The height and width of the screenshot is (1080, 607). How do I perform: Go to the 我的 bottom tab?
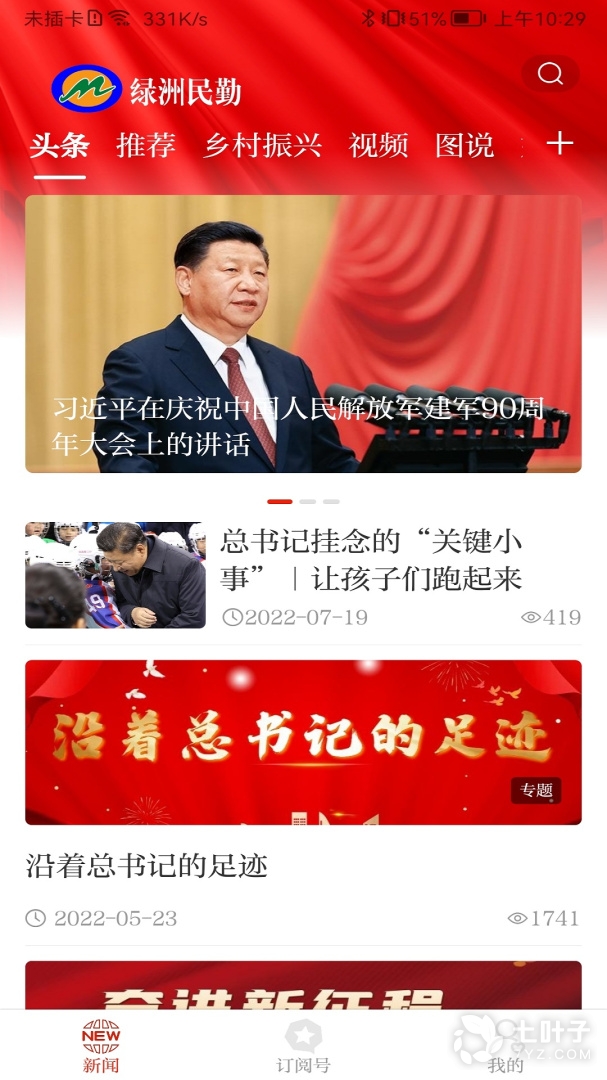click(505, 1046)
